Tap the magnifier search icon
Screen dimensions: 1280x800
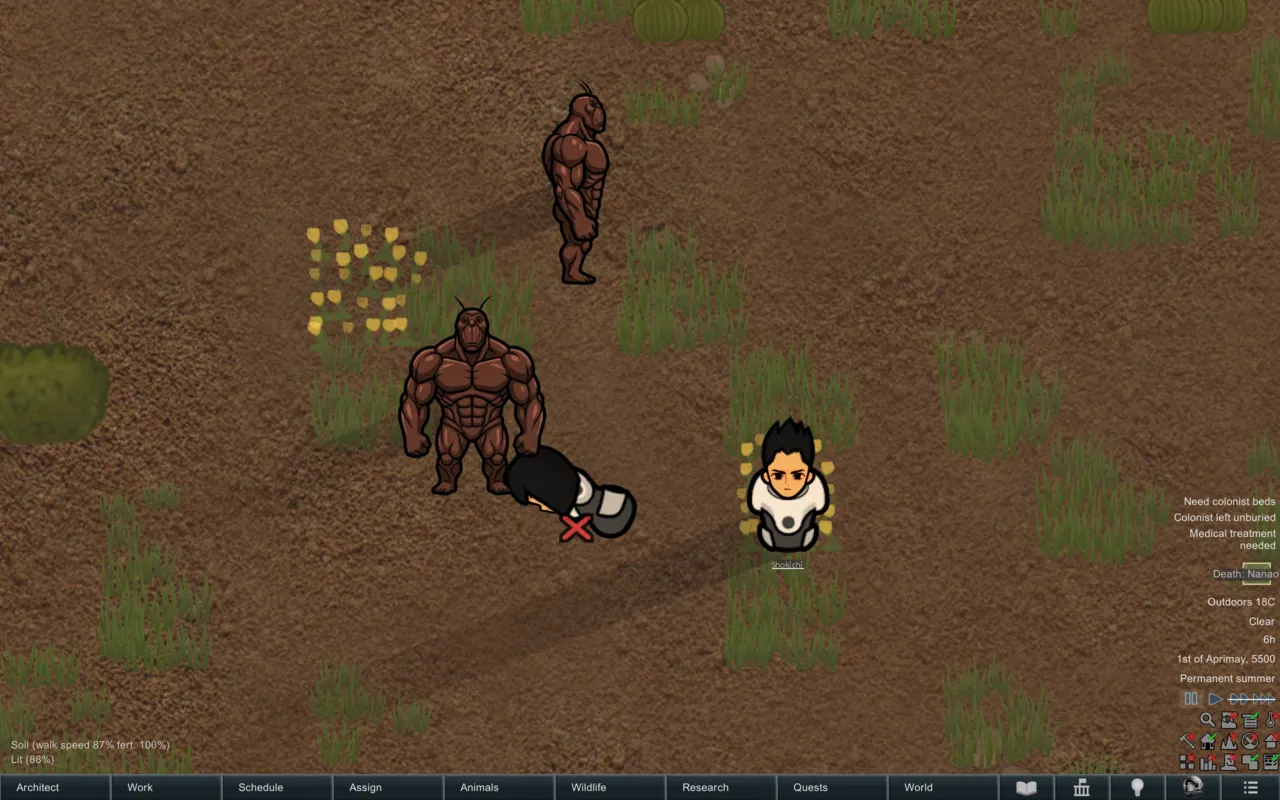(x=1207, y=719)
